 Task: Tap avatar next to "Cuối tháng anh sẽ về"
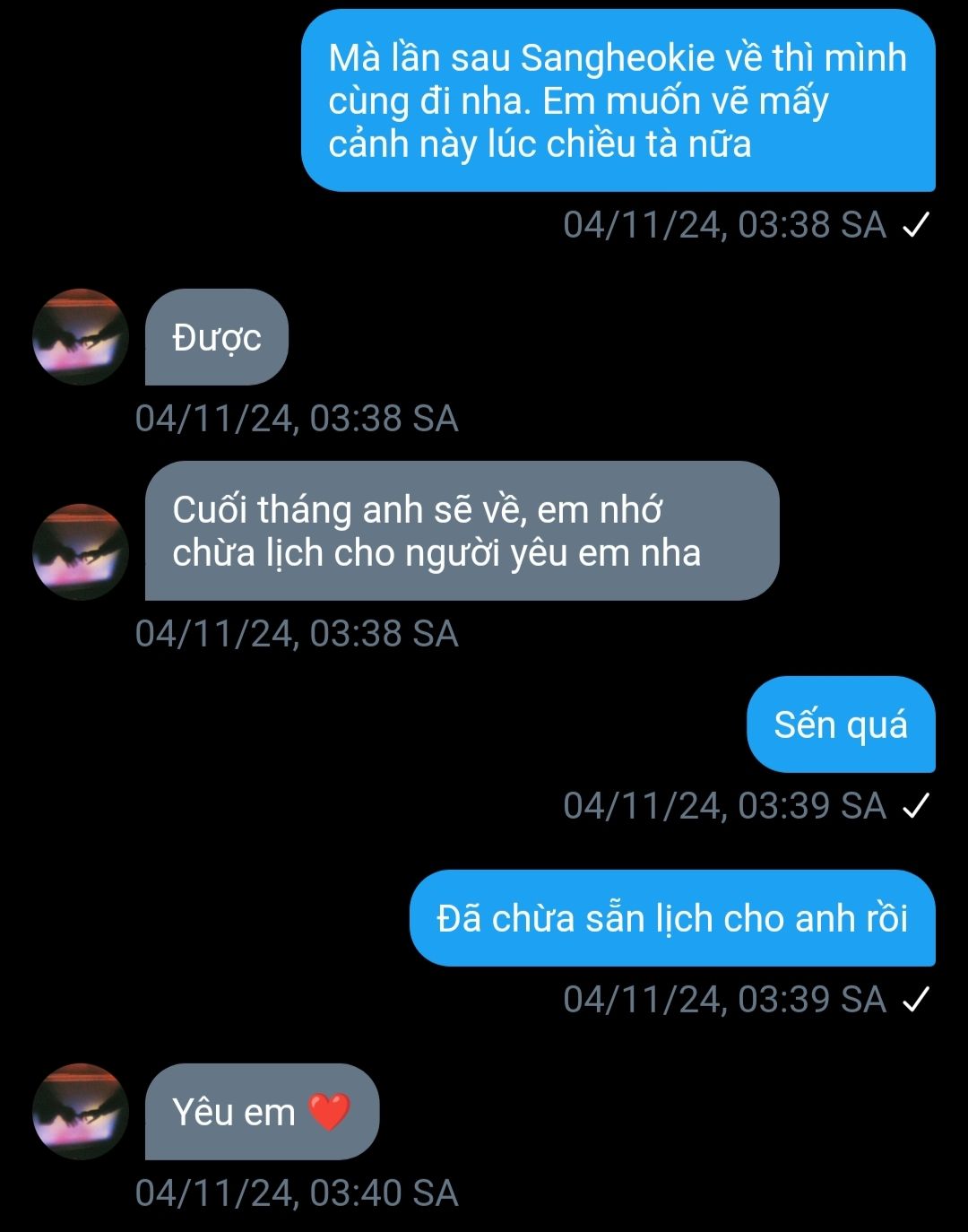pyautogui.click(x=81, y=552)
